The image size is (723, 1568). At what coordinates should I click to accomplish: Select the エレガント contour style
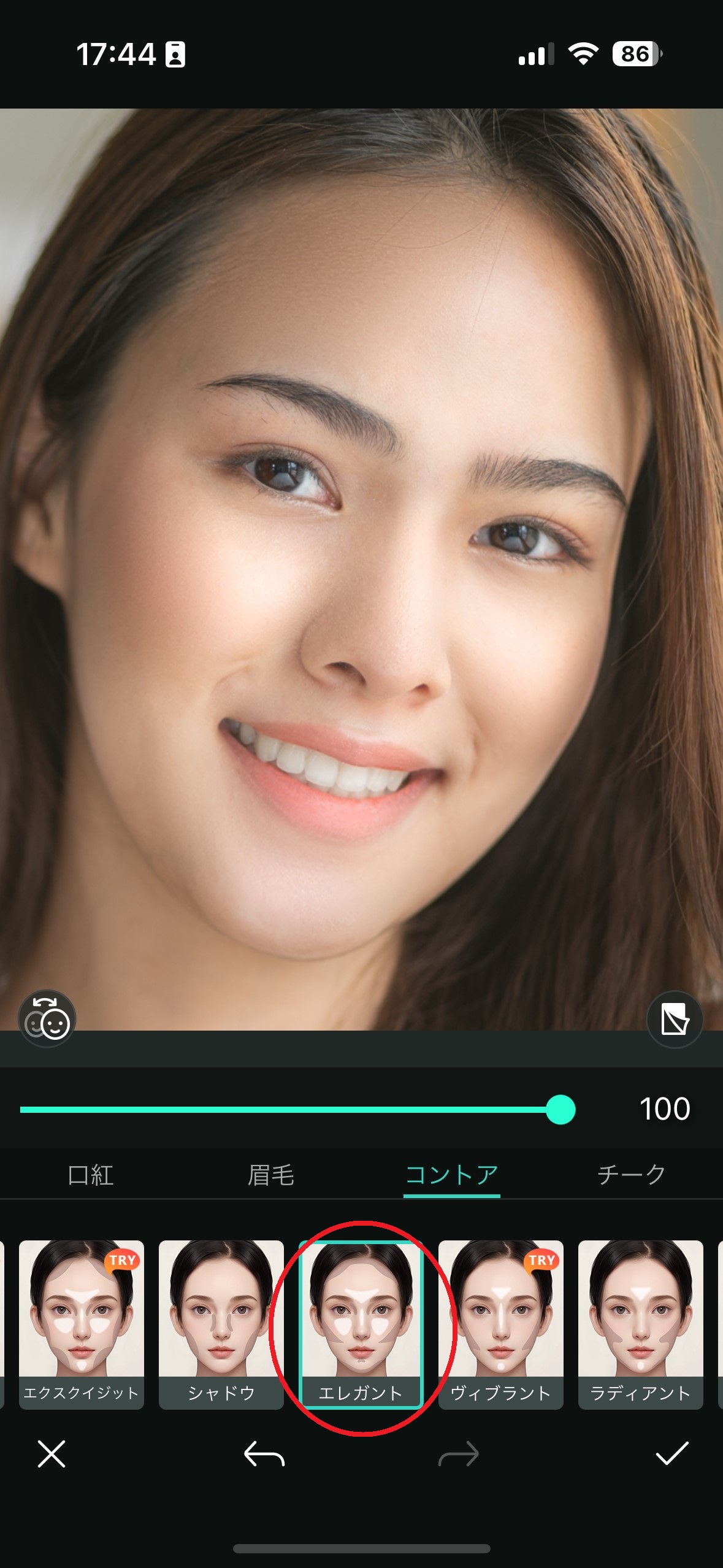(361, 1324)
